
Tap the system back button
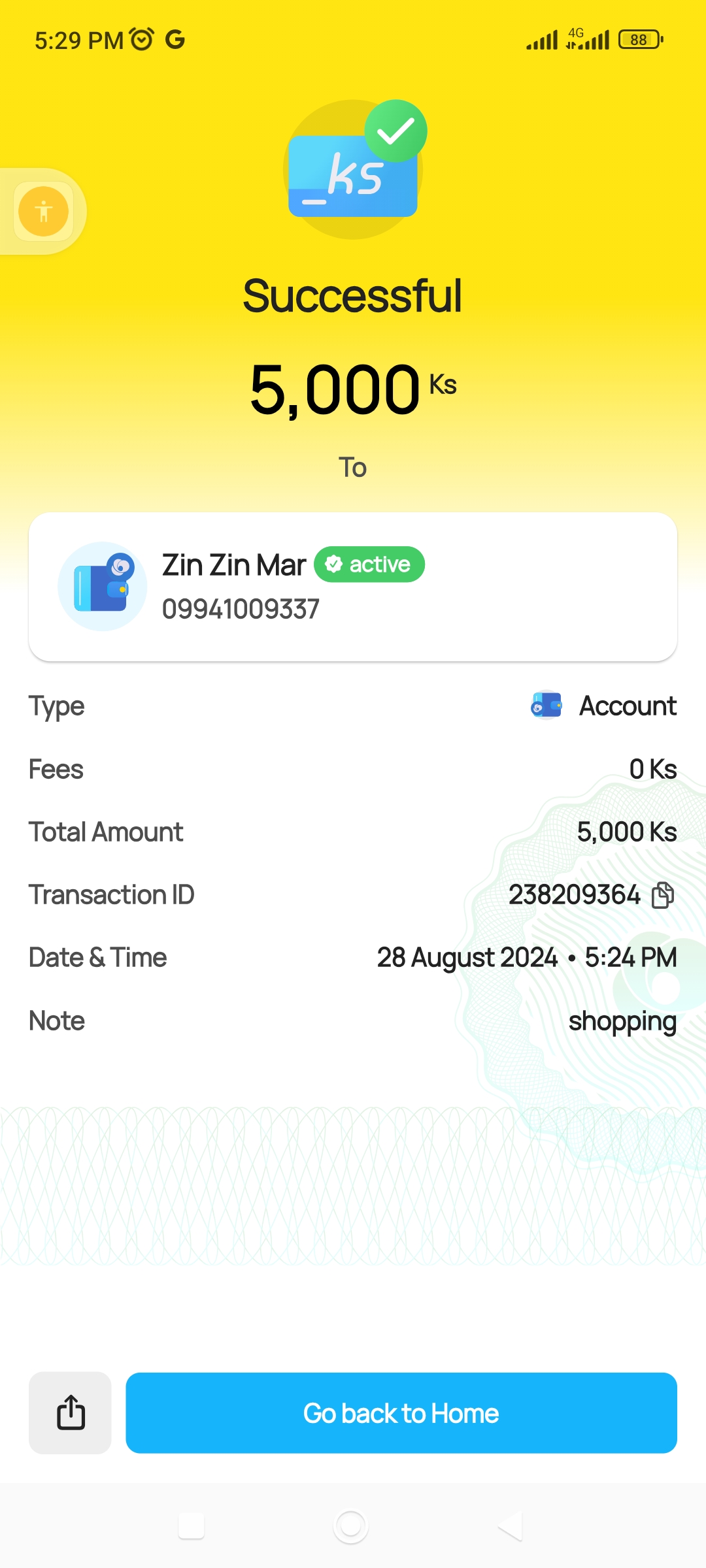coord(511,1526)
